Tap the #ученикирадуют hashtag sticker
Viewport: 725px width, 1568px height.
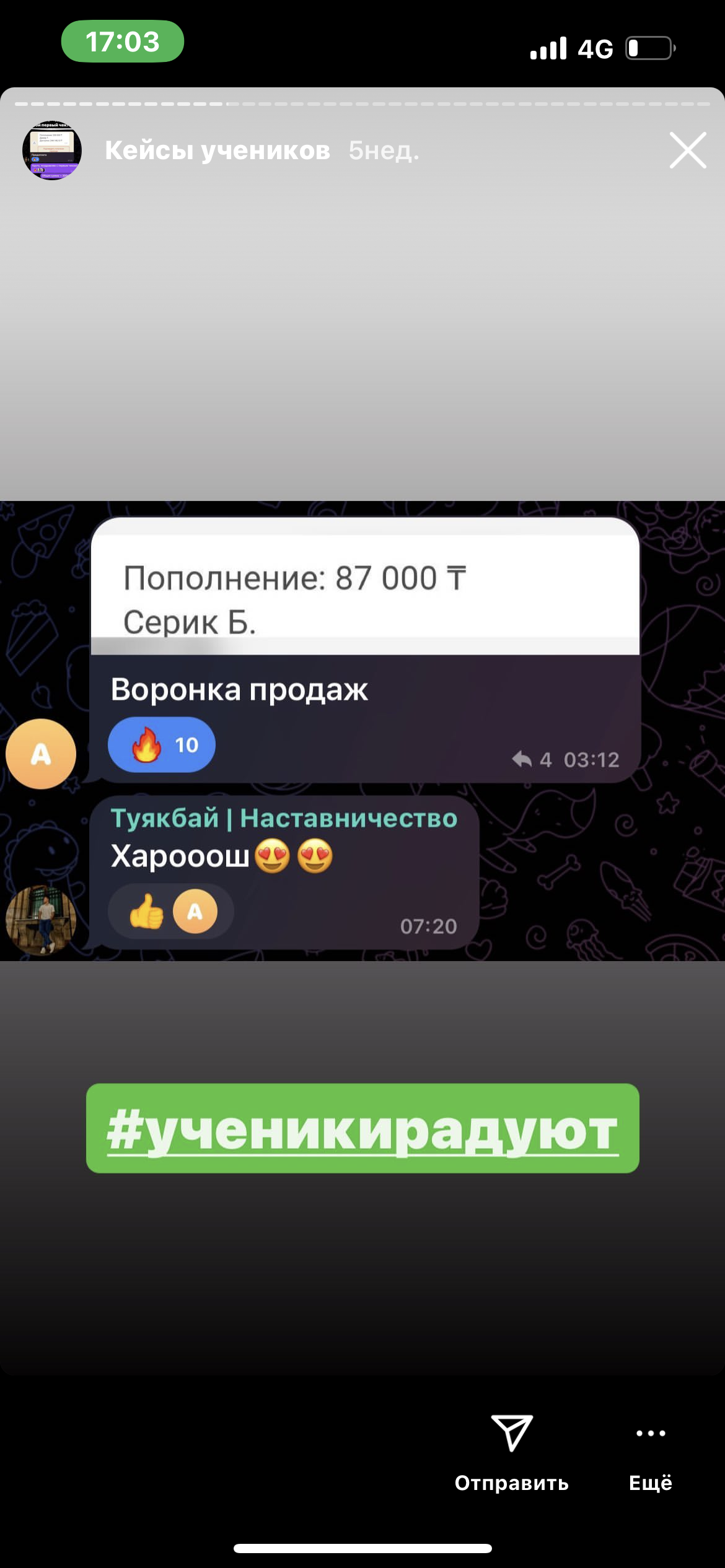point(362,1128)
